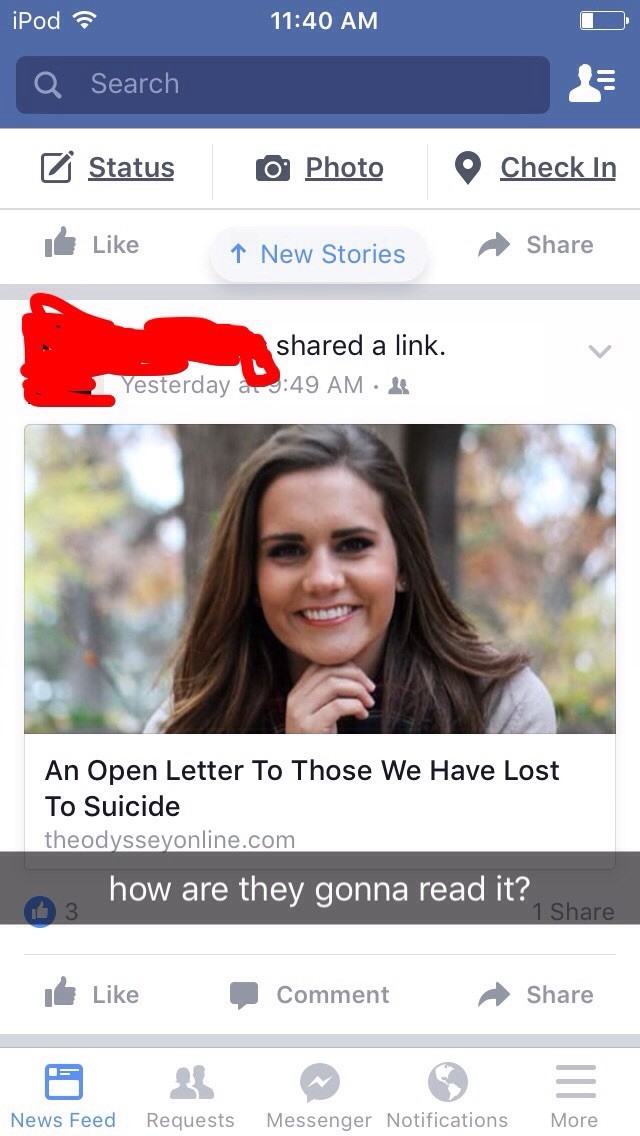
Task: Share the post above New Stories
Action: tap(536, 245)
